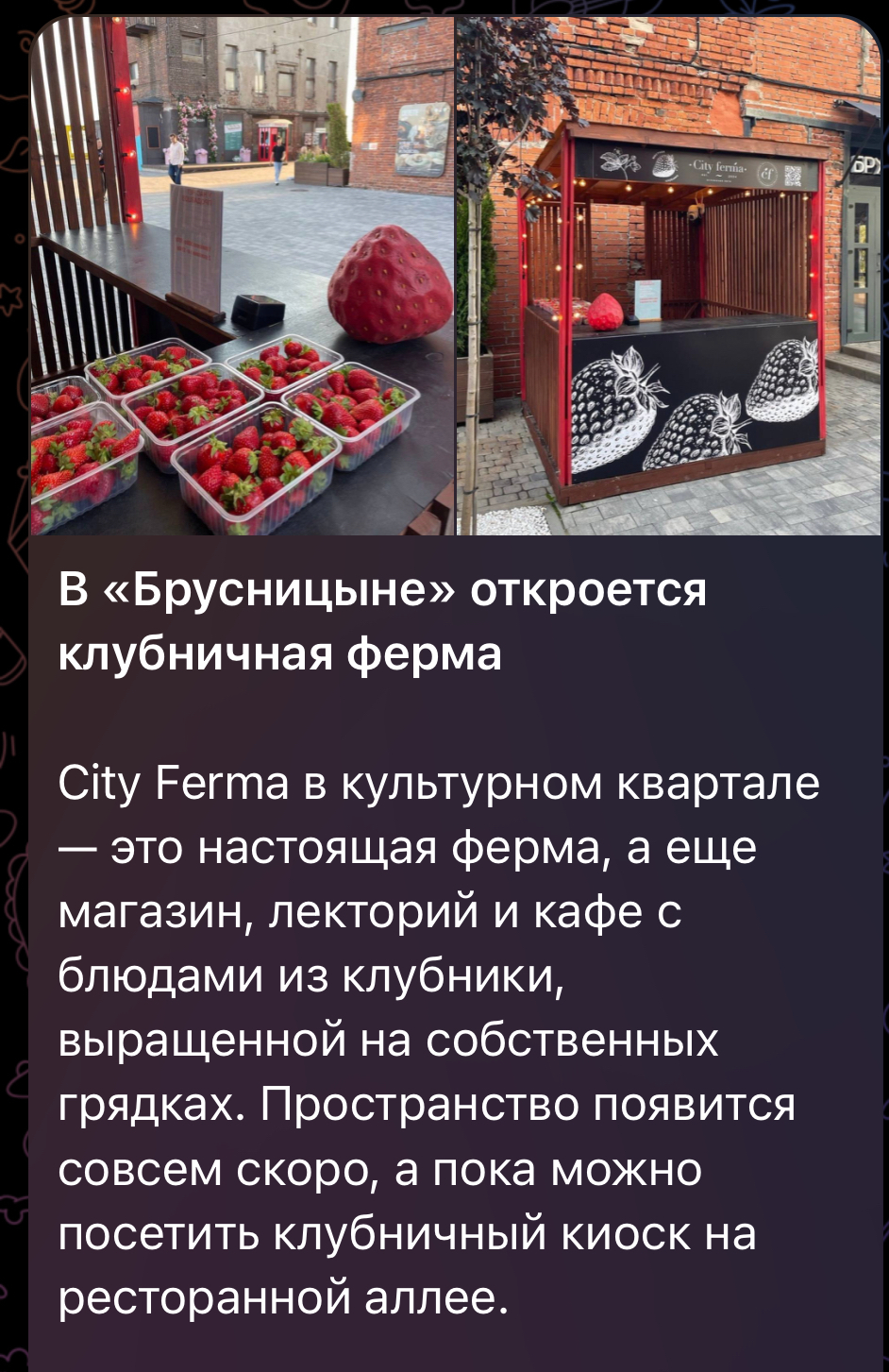Open the photo of strawberry containers
The height and width of the screenshot is (1372, 889).
242,276
